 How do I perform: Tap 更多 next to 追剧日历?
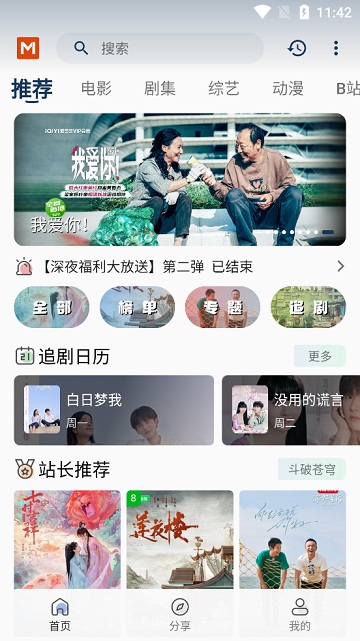click(x=320, y=356)
